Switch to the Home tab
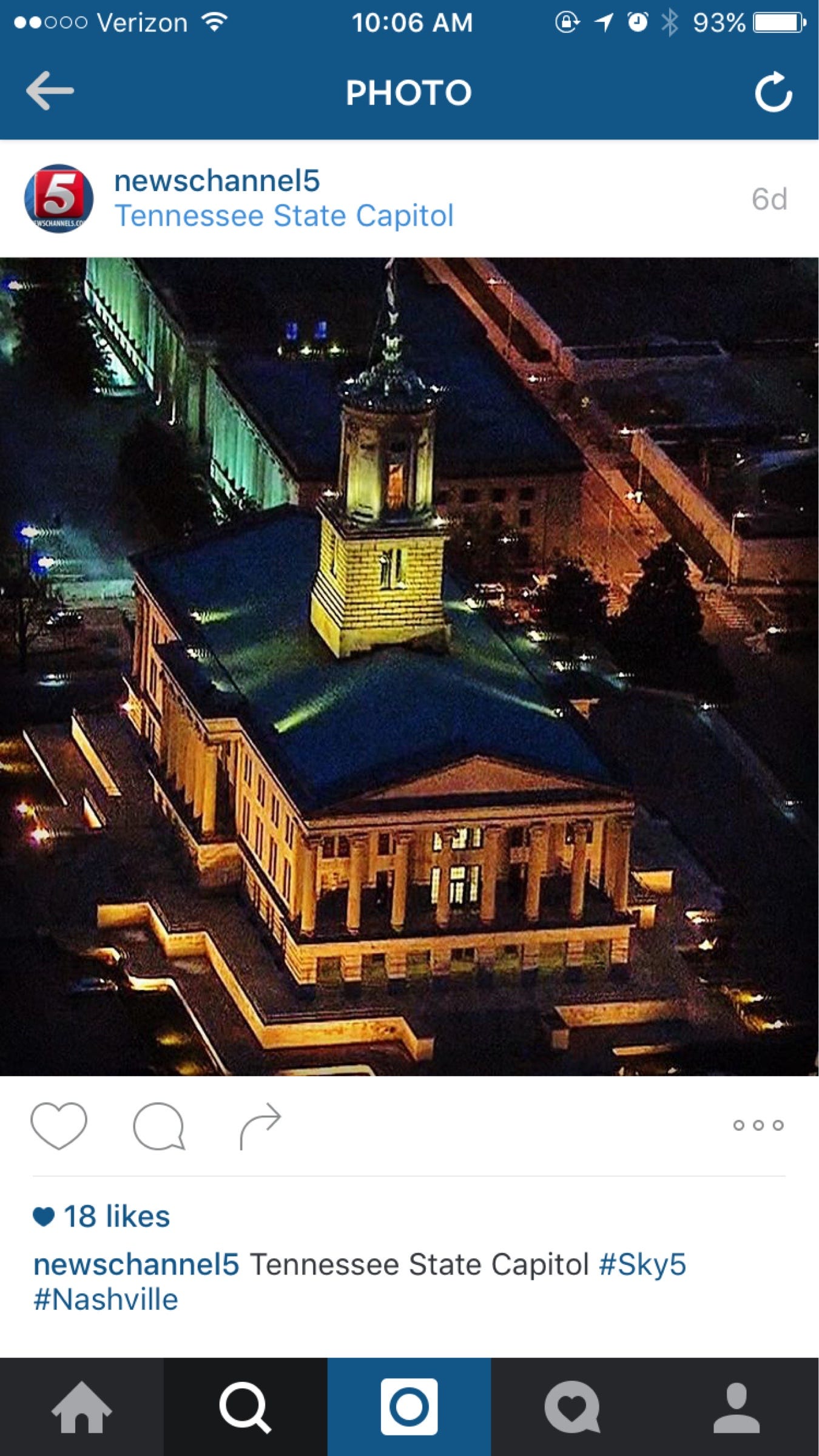Viewport: 819px width, 1456px height. pyautogui.click(x=82, y=1407)
